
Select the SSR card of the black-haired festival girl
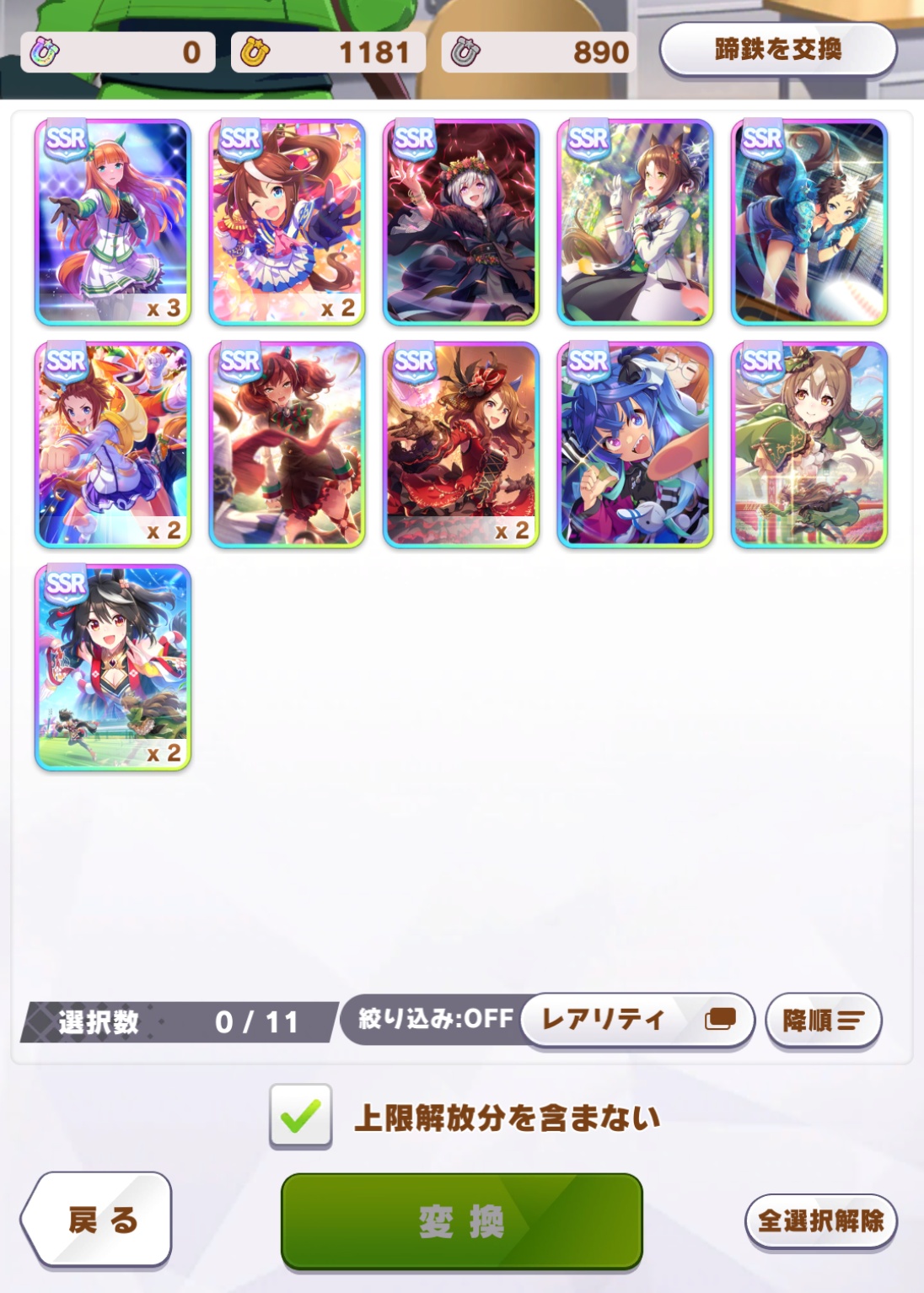113,668
